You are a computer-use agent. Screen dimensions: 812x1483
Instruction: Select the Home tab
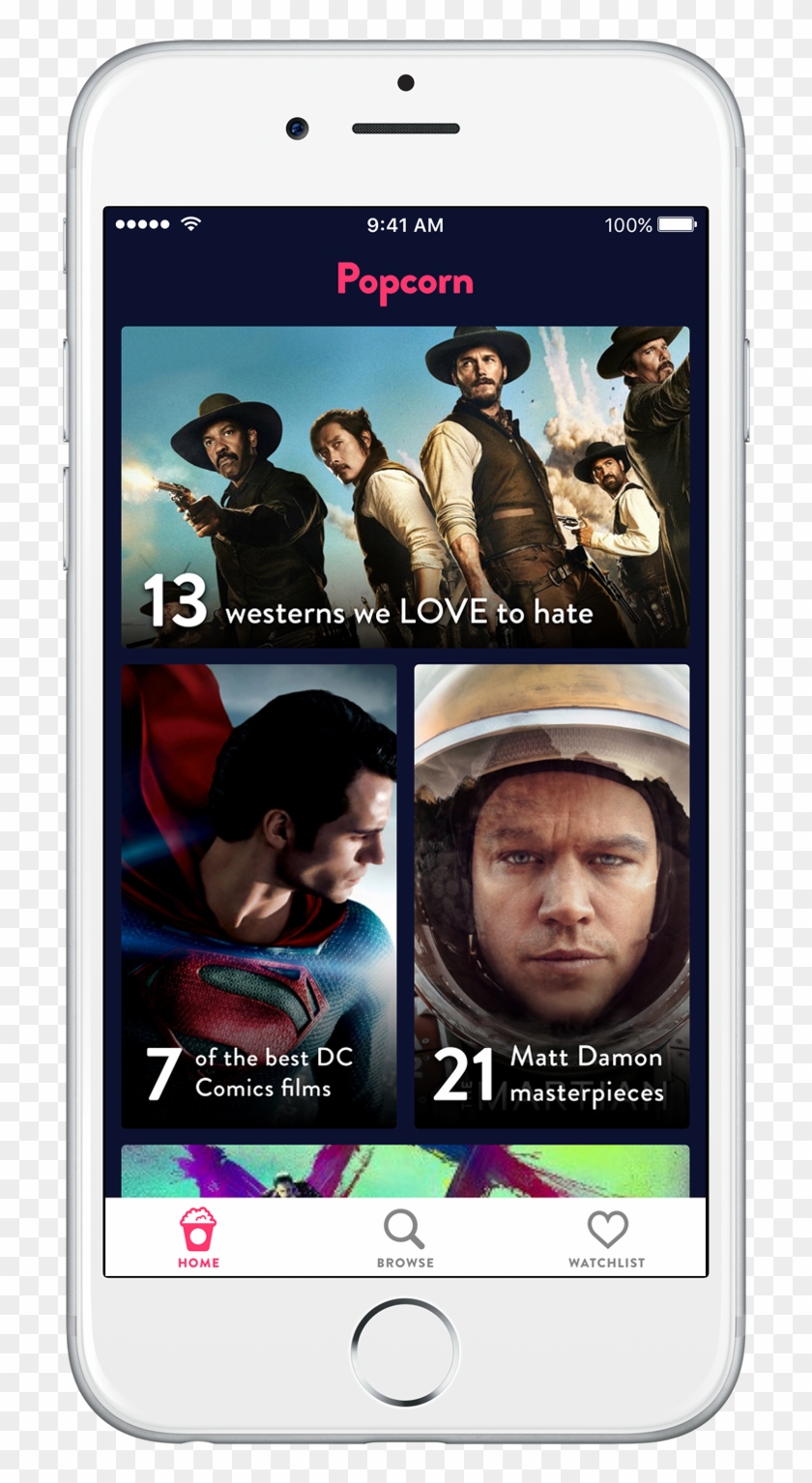(198, 1238)
